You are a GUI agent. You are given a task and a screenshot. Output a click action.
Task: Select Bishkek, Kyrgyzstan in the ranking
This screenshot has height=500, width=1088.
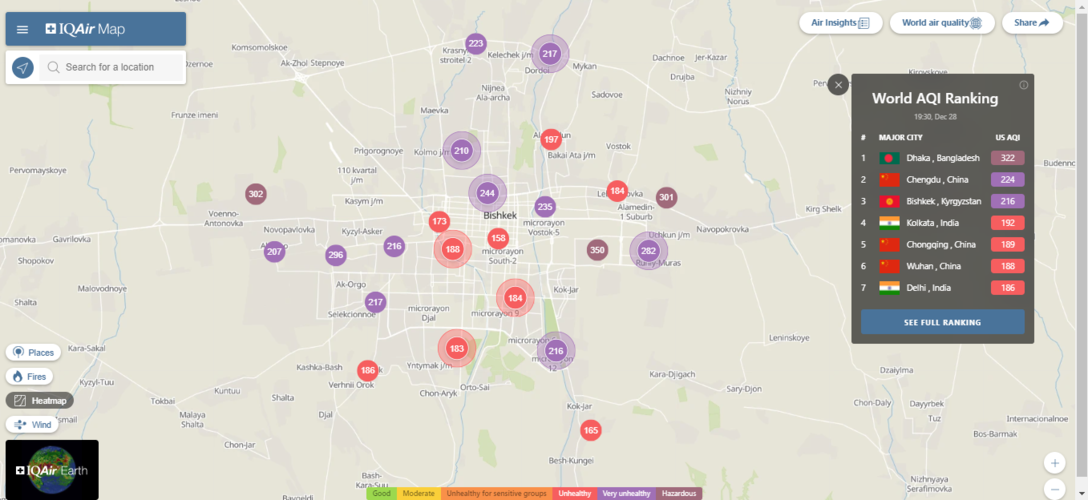pyautogui.click(x=942, y=201)
